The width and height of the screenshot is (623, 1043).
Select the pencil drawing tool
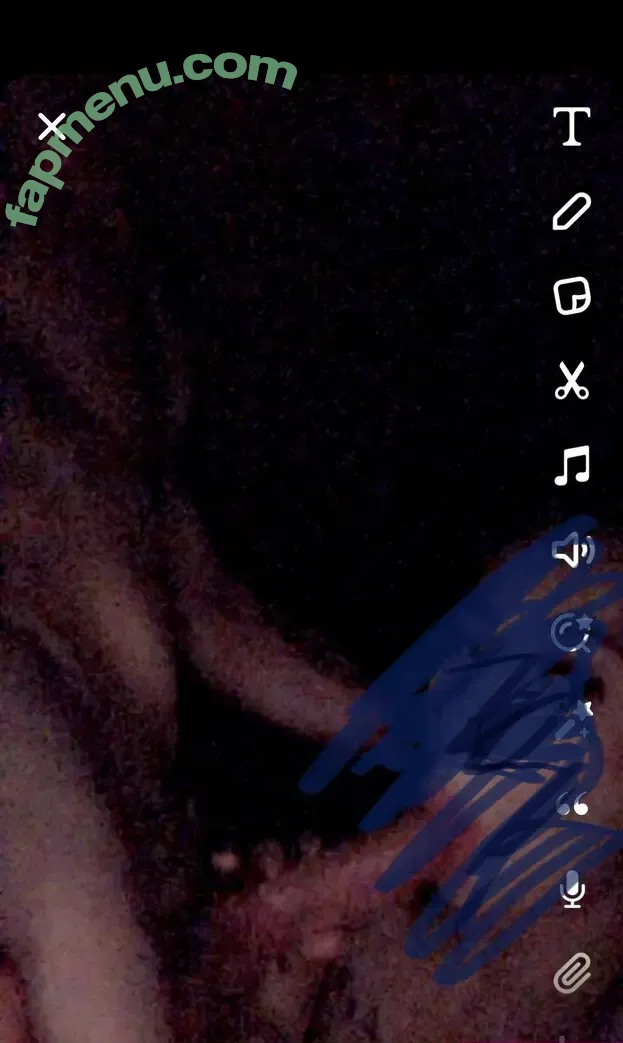pyautogui.click(x=572, y=212)
